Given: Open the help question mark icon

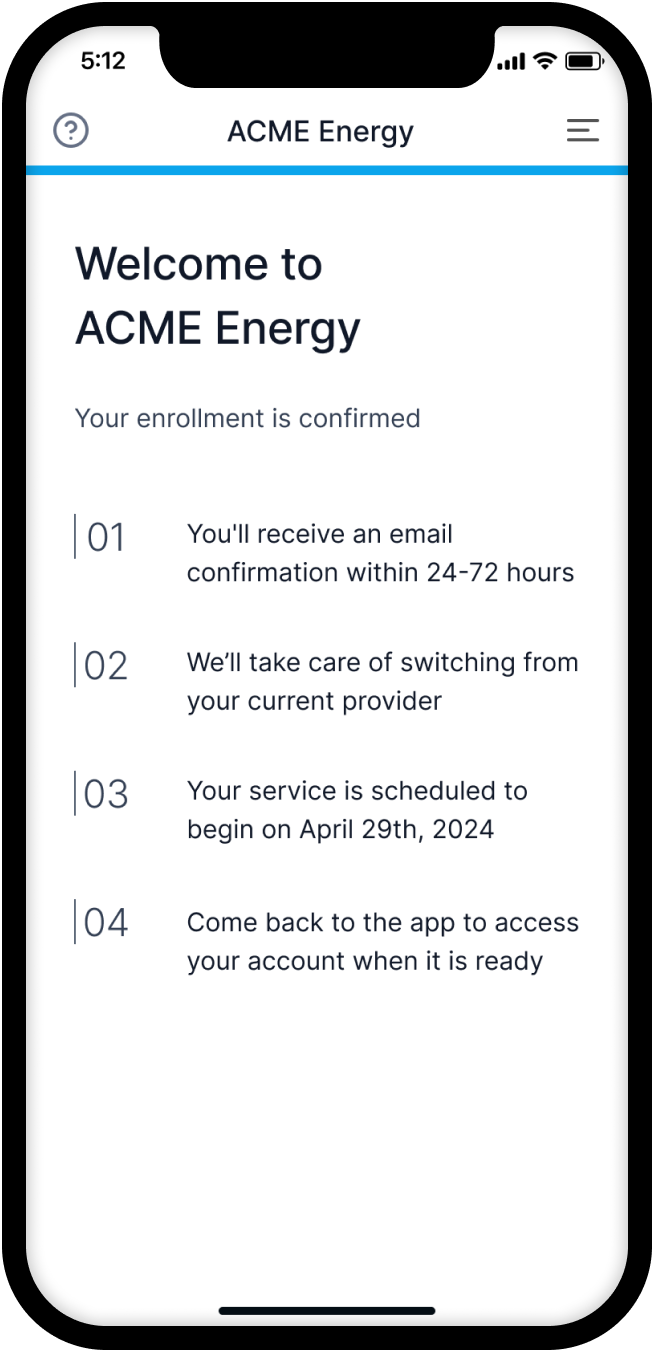Looking at the screenshot, I should point(71,130).
